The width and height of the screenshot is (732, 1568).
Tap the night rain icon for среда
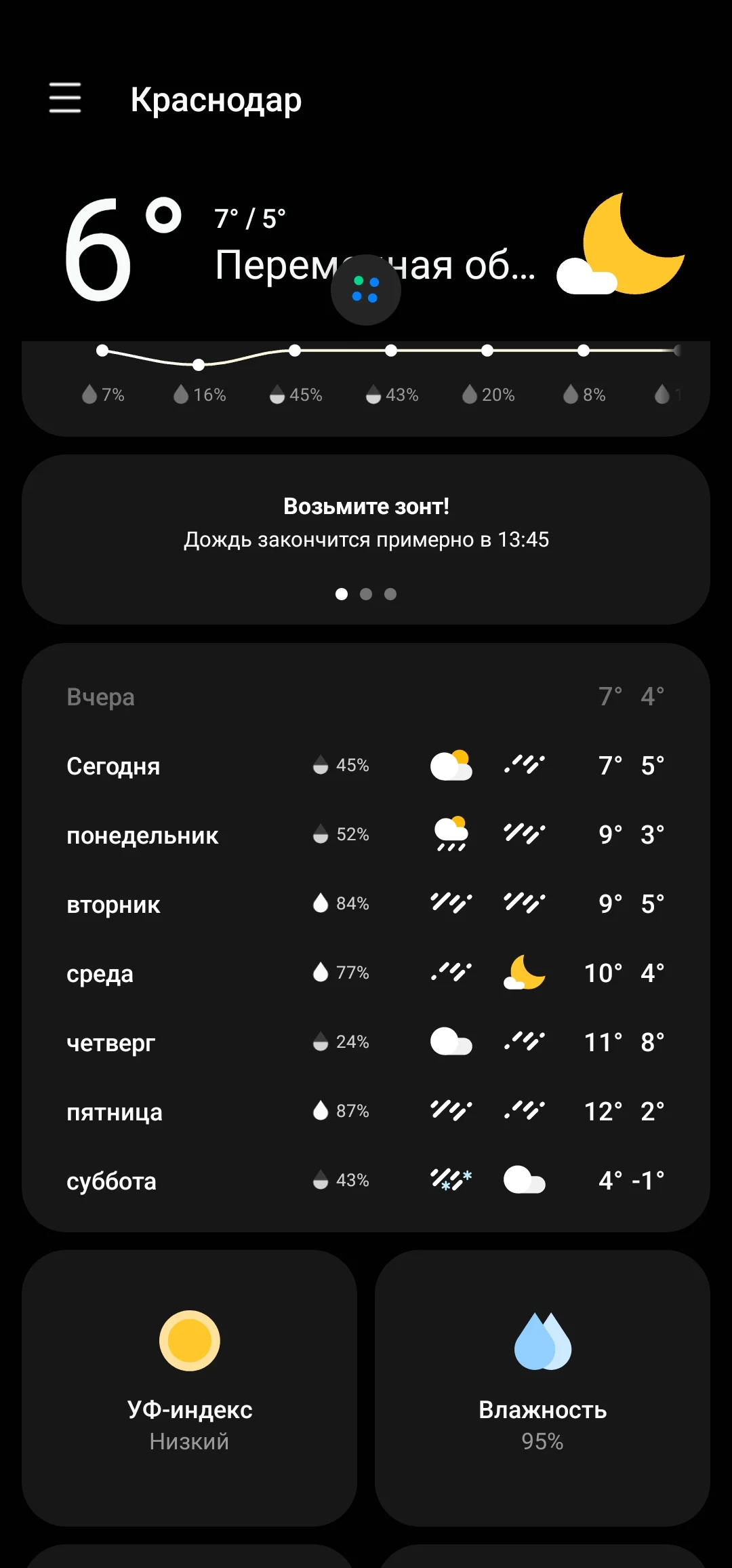(525, 973)
